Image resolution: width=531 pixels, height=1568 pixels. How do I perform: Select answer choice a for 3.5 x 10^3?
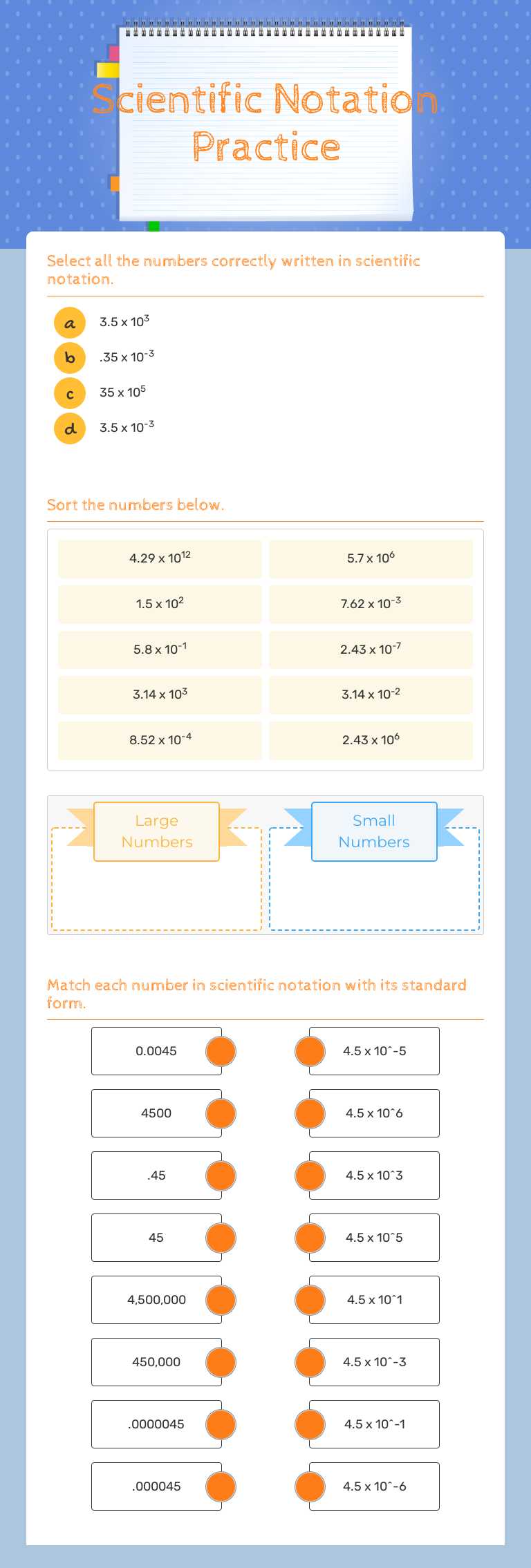(69, 322)
